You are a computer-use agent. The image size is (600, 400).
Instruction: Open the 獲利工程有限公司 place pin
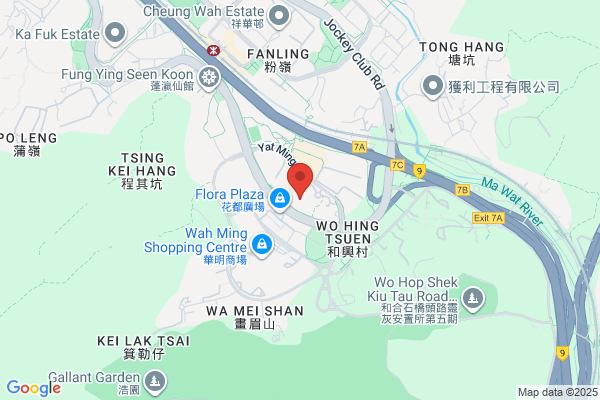433,87
